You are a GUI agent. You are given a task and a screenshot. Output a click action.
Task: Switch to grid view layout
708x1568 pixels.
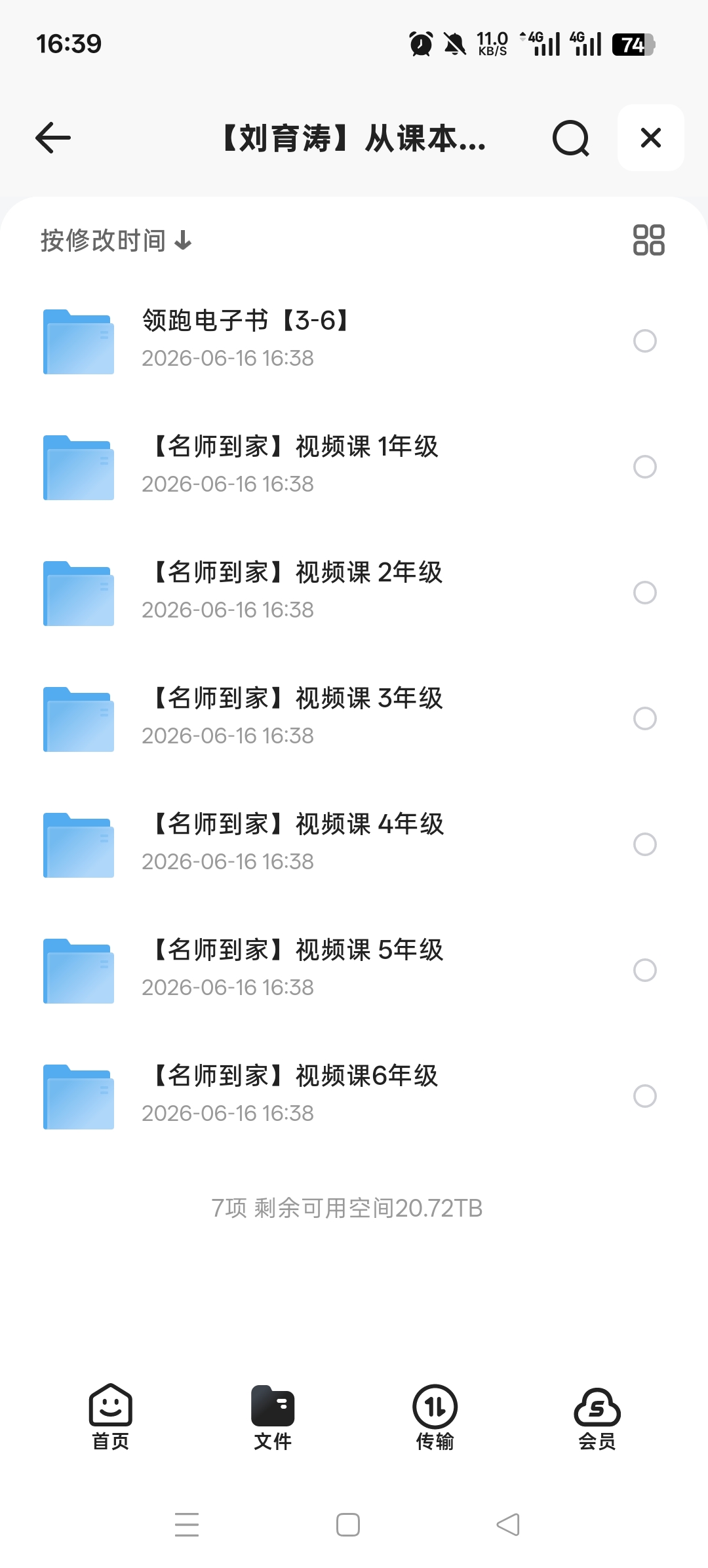tap(649, 240)
